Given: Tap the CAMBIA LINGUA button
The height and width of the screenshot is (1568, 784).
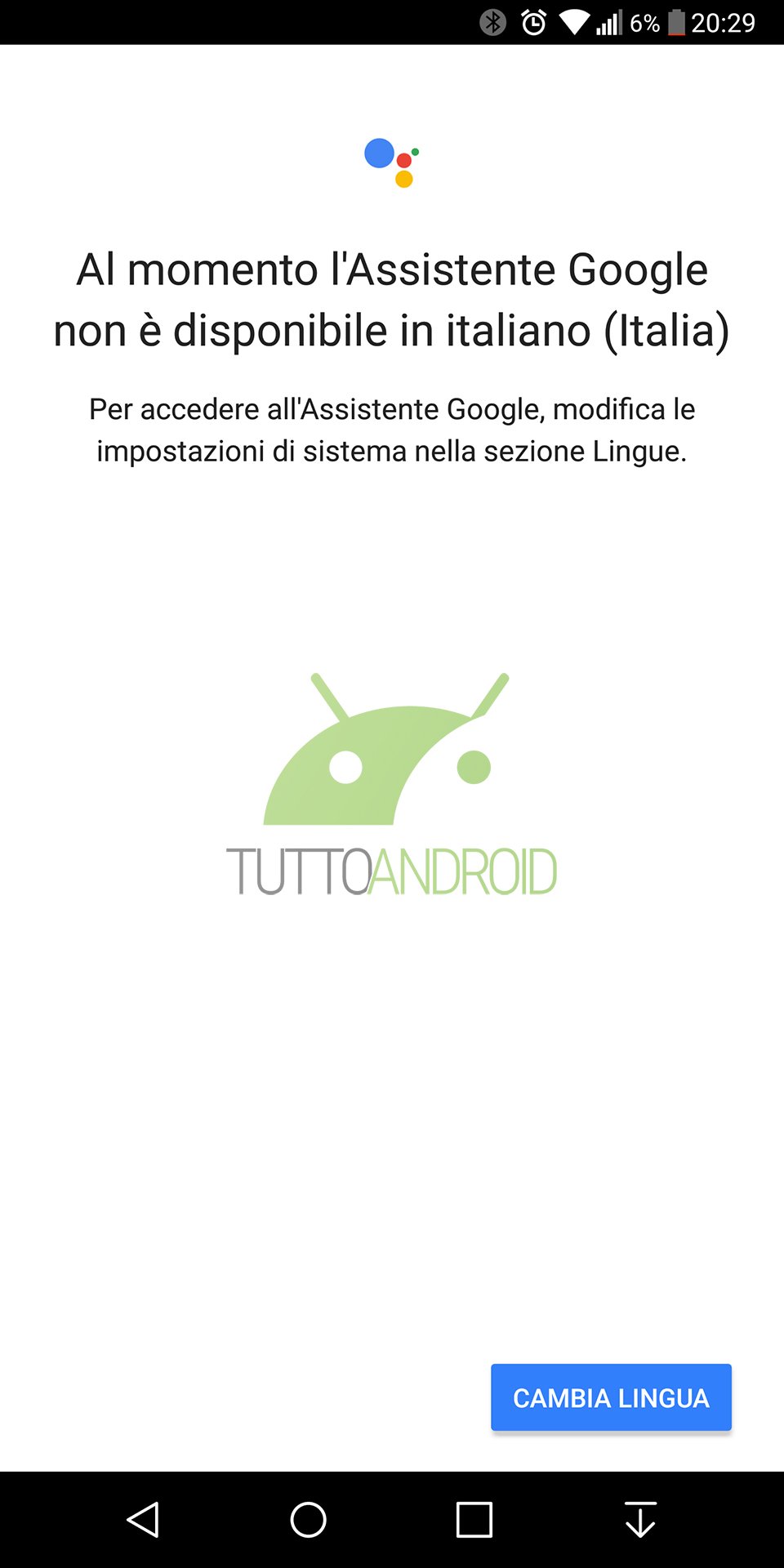Looking at the screenshot, I should pos(611,1397).
